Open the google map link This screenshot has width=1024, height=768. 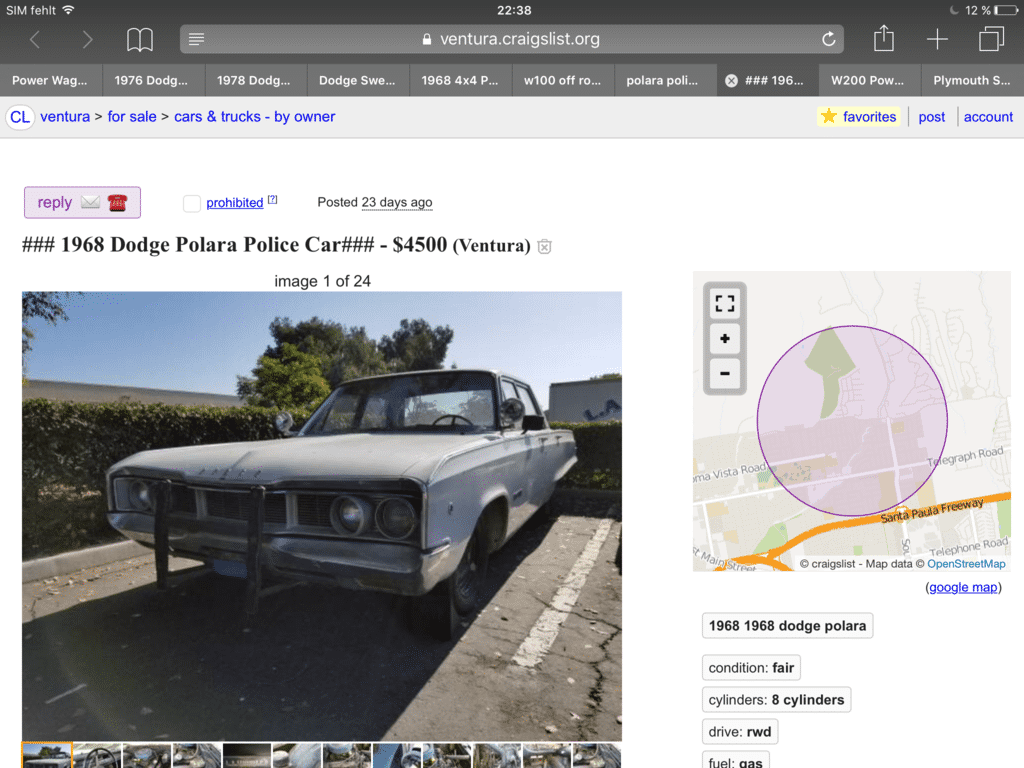click(963, 587)
